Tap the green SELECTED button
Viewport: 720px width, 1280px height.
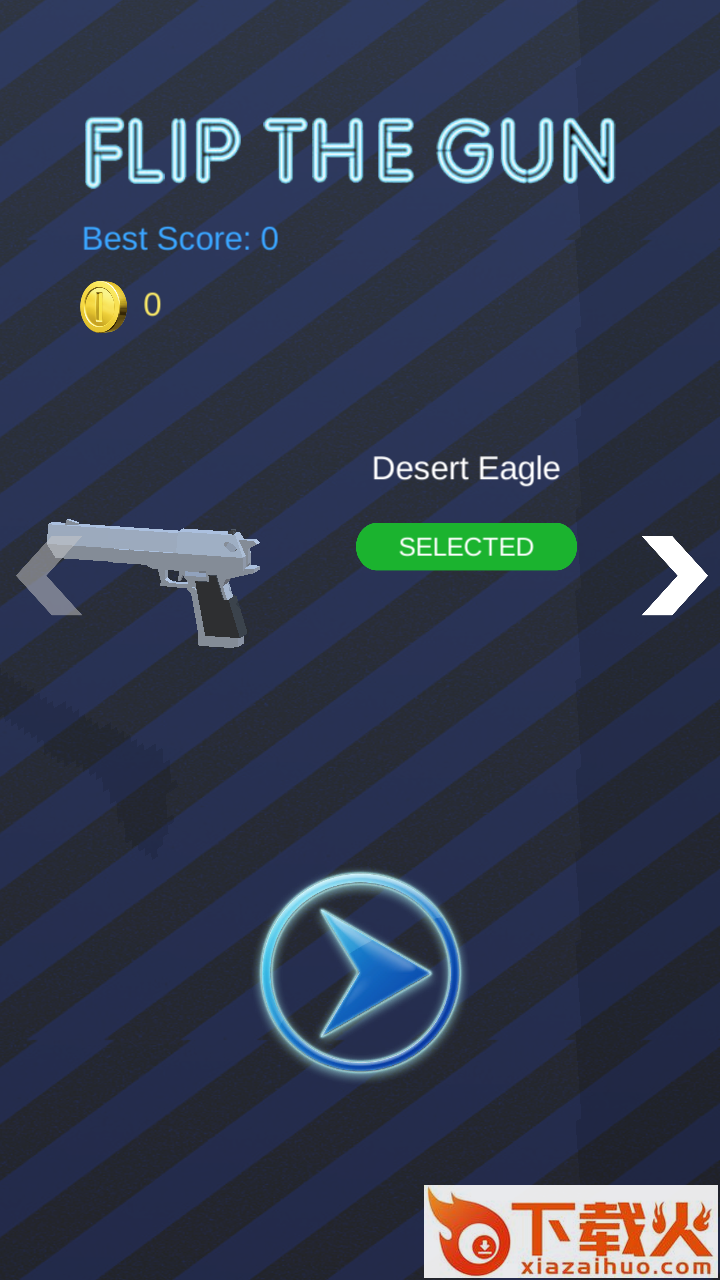pos(466,547)
